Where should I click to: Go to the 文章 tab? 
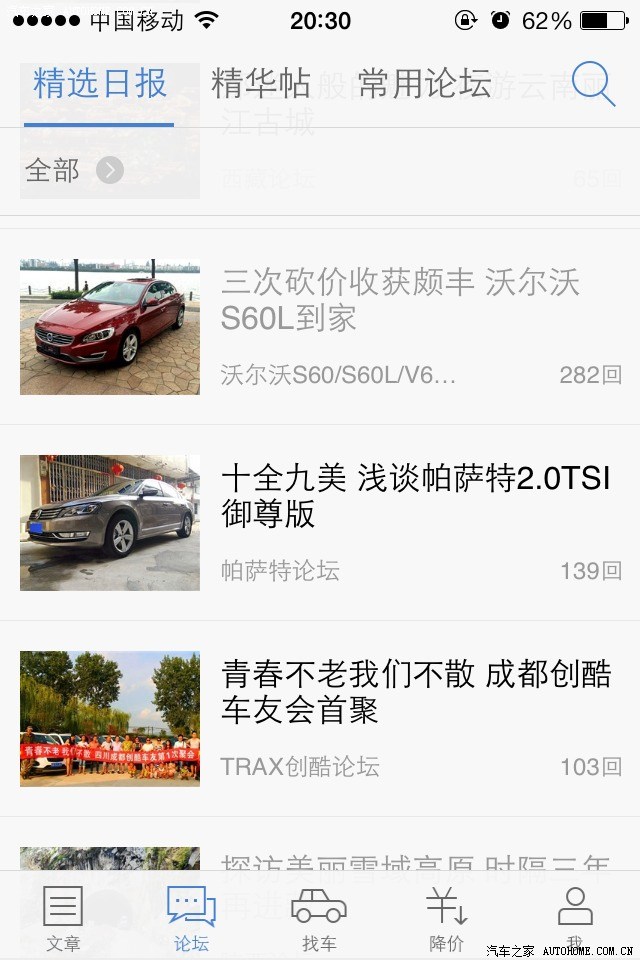click(x=63, y=918)
